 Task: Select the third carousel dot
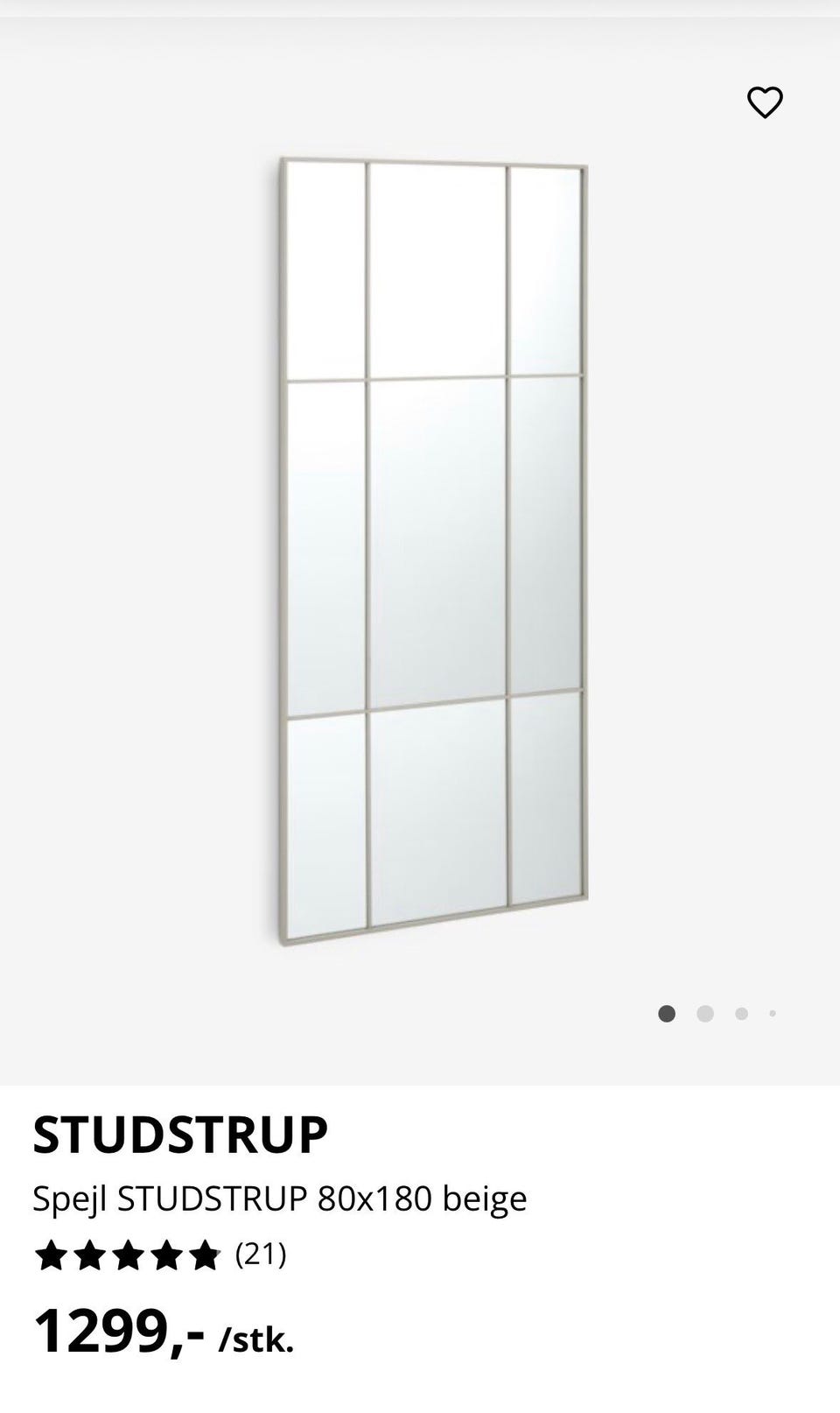pos(741,1014)
